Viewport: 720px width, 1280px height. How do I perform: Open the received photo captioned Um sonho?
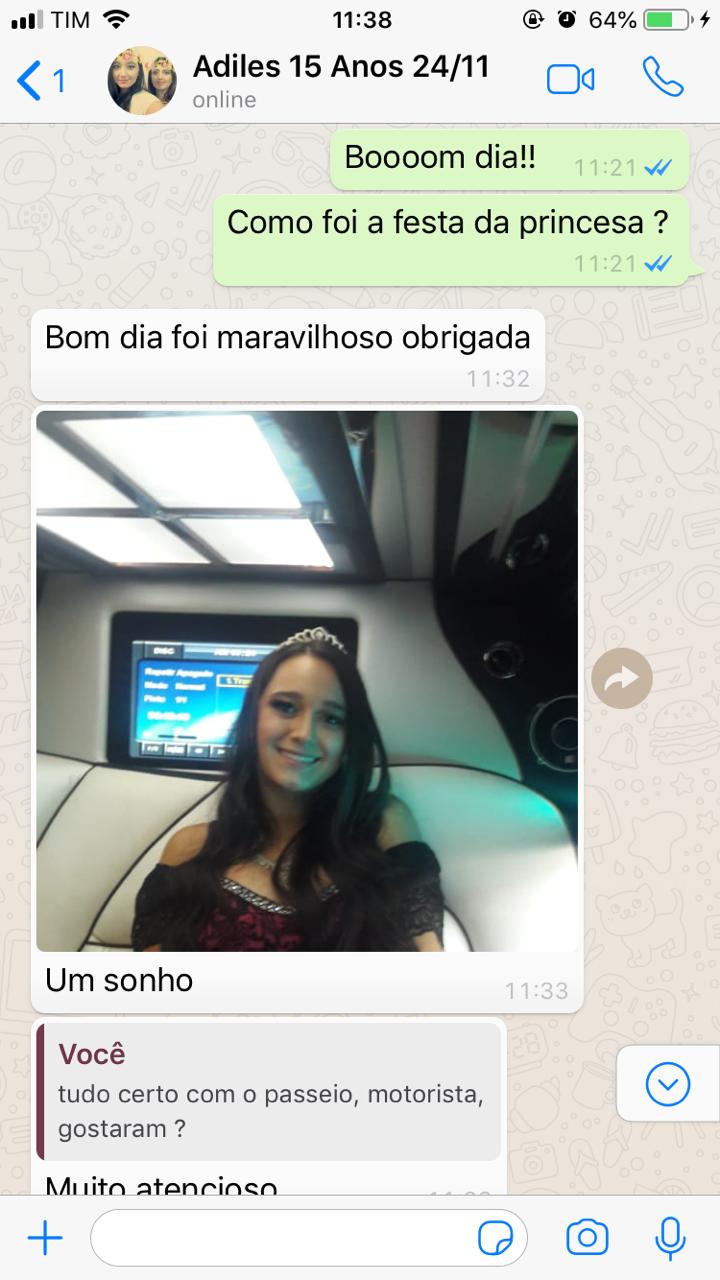[307, 680]
